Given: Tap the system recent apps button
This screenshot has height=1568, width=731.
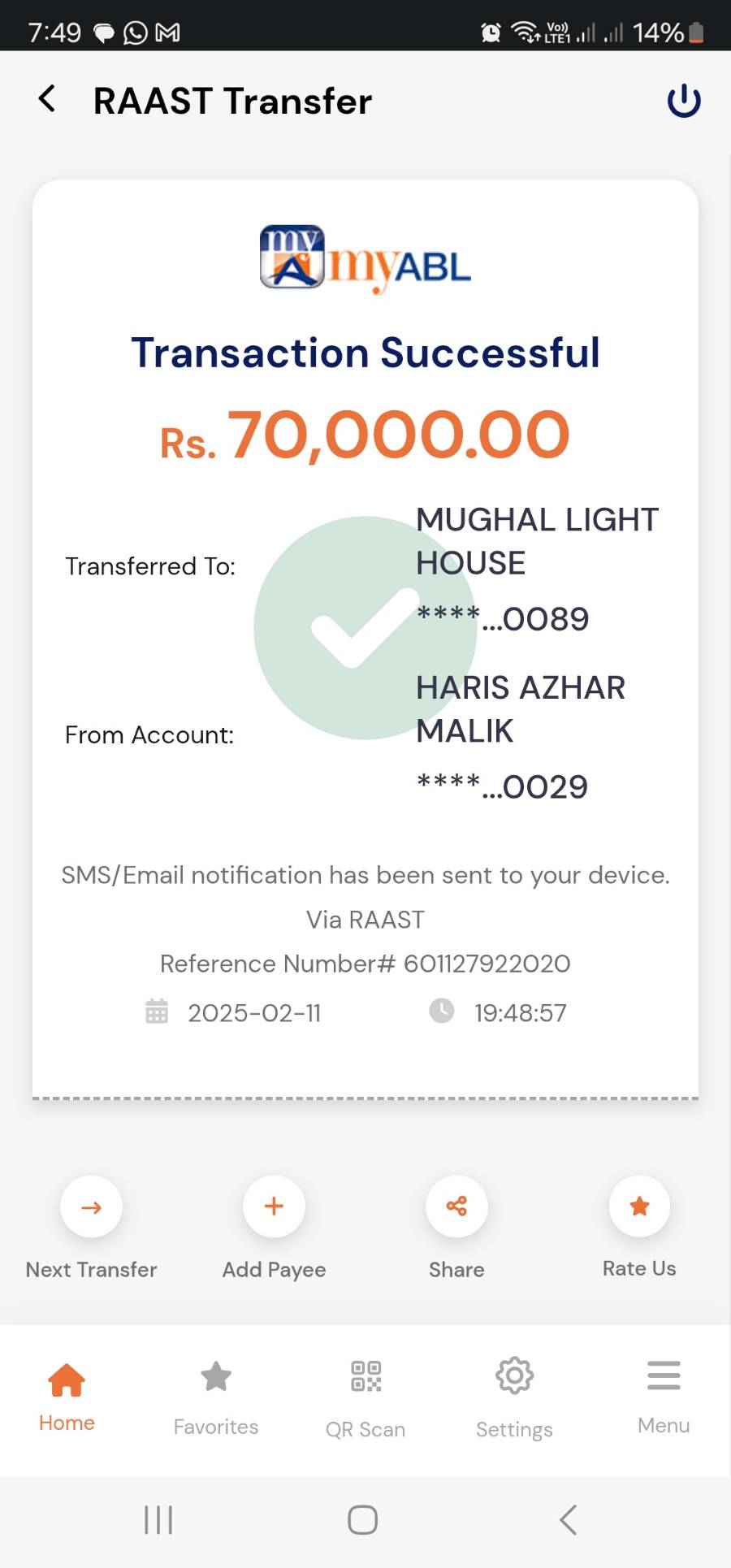Looking at the screenshot, I should (158, 1519).
